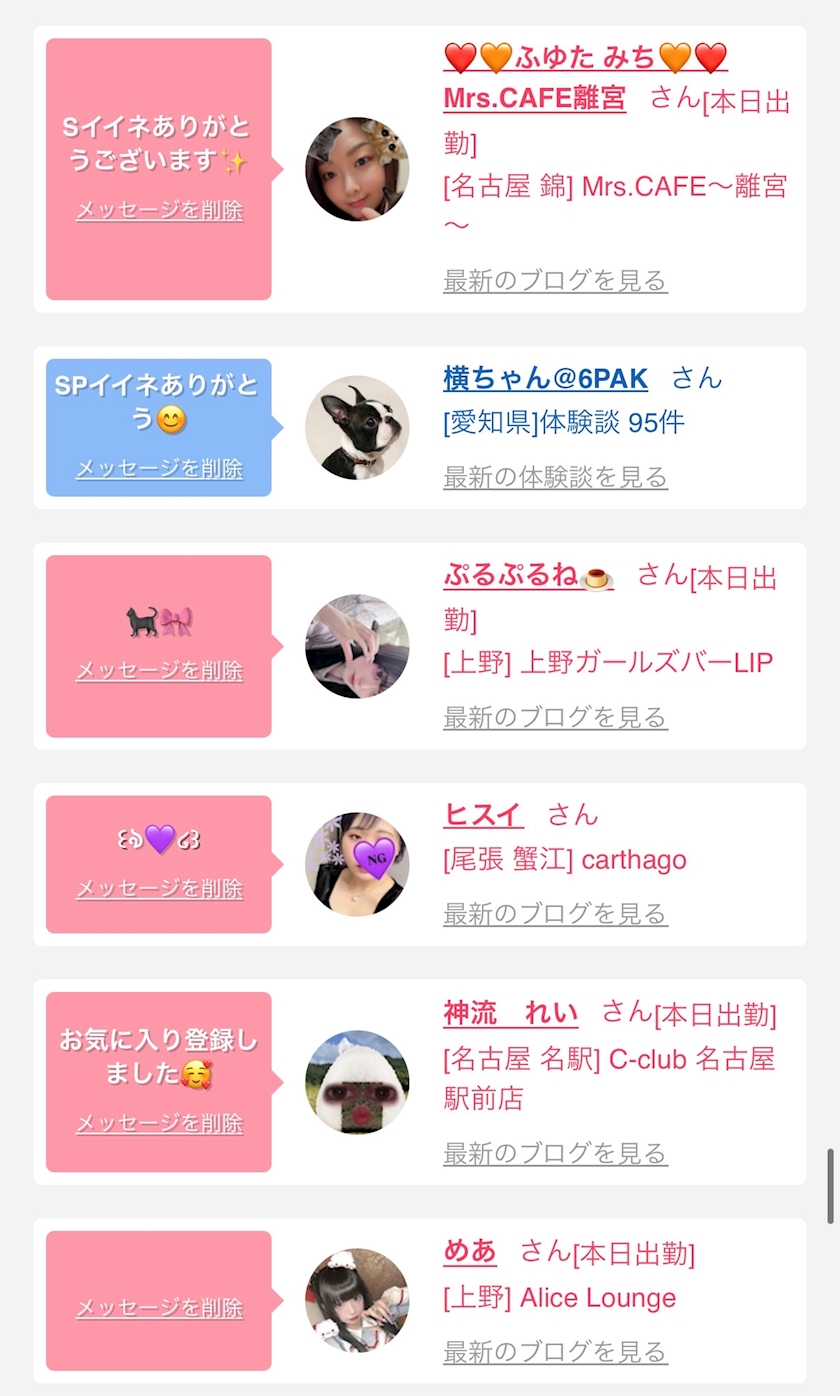View latest blog of ヒスイ
This screenshot has width=840, height=1396.
coord(555,914)
